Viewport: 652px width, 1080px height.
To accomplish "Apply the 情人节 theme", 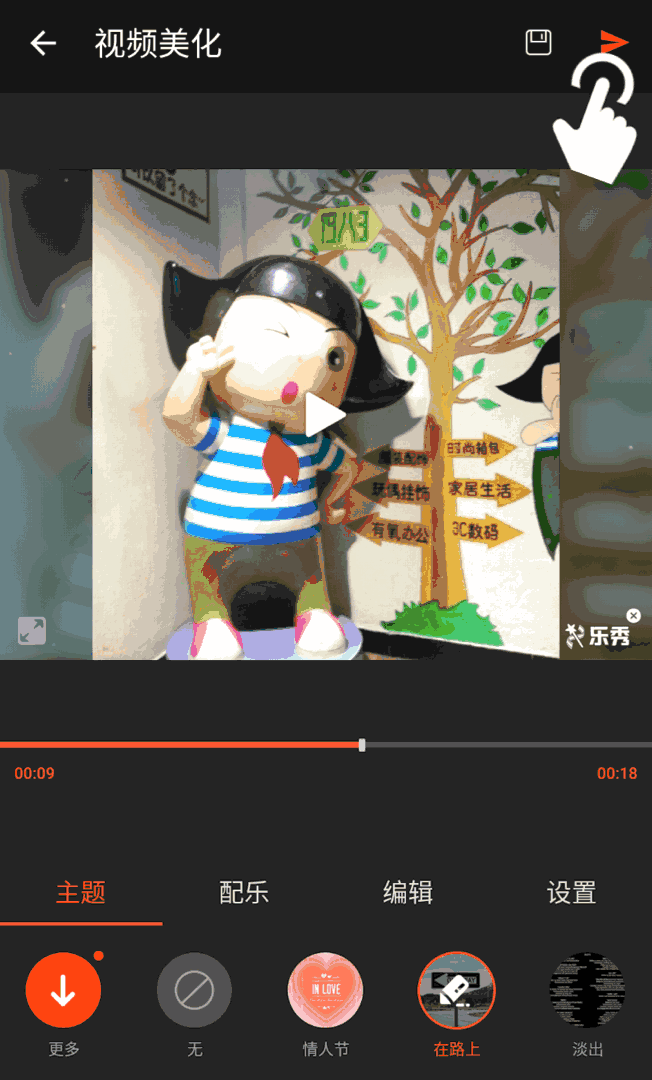I will [325, 990].
